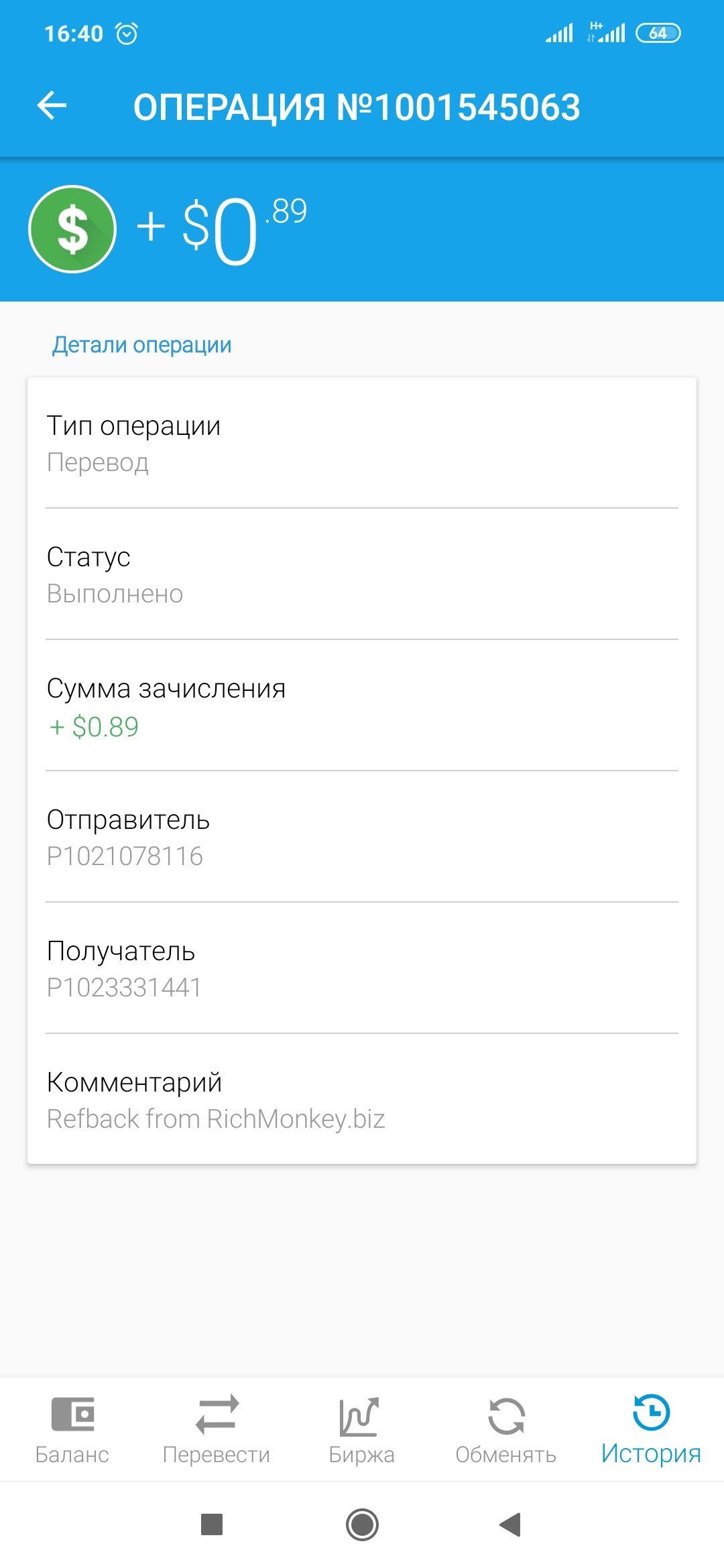Tap the История tab
The image size is (724, 1568).
651,1430
